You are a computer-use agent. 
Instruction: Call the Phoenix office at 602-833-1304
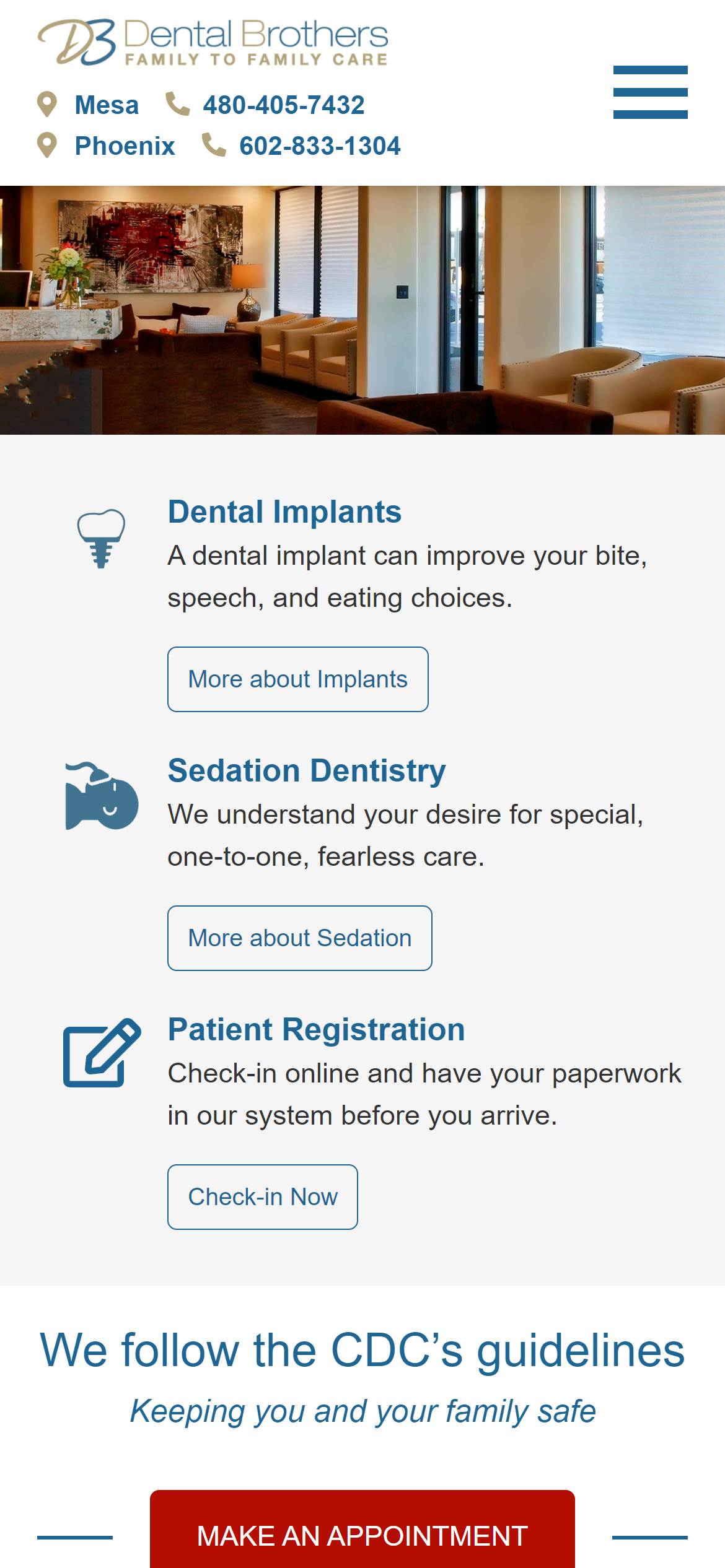[x=319, y=146]
